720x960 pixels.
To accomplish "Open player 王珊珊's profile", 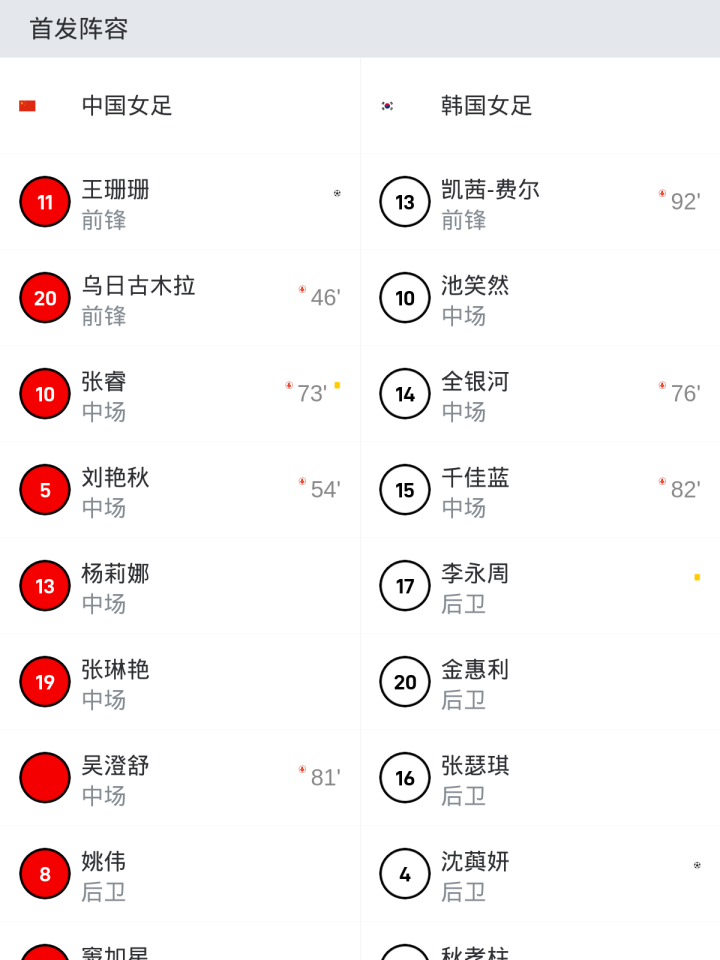I will [x=116, y=202].
